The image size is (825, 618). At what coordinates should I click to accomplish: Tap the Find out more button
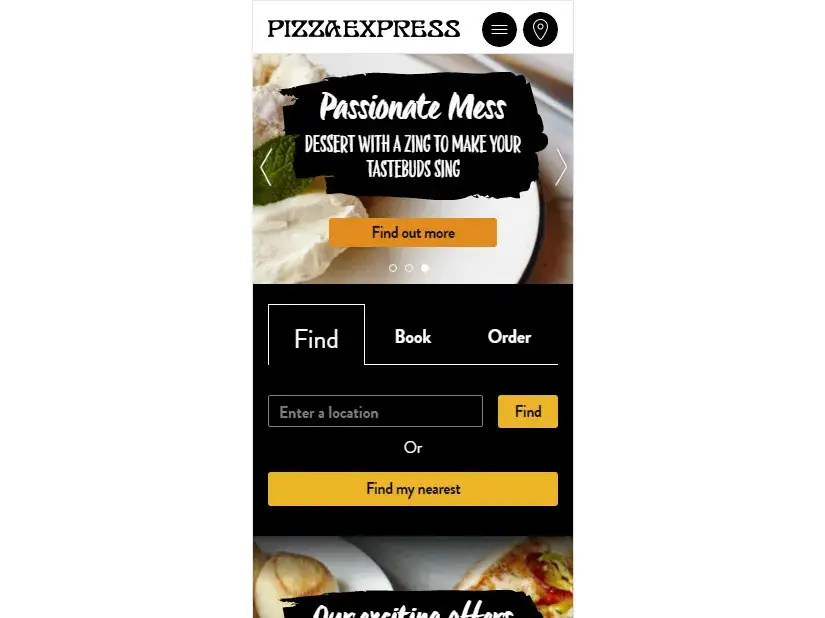click(412, 233)
